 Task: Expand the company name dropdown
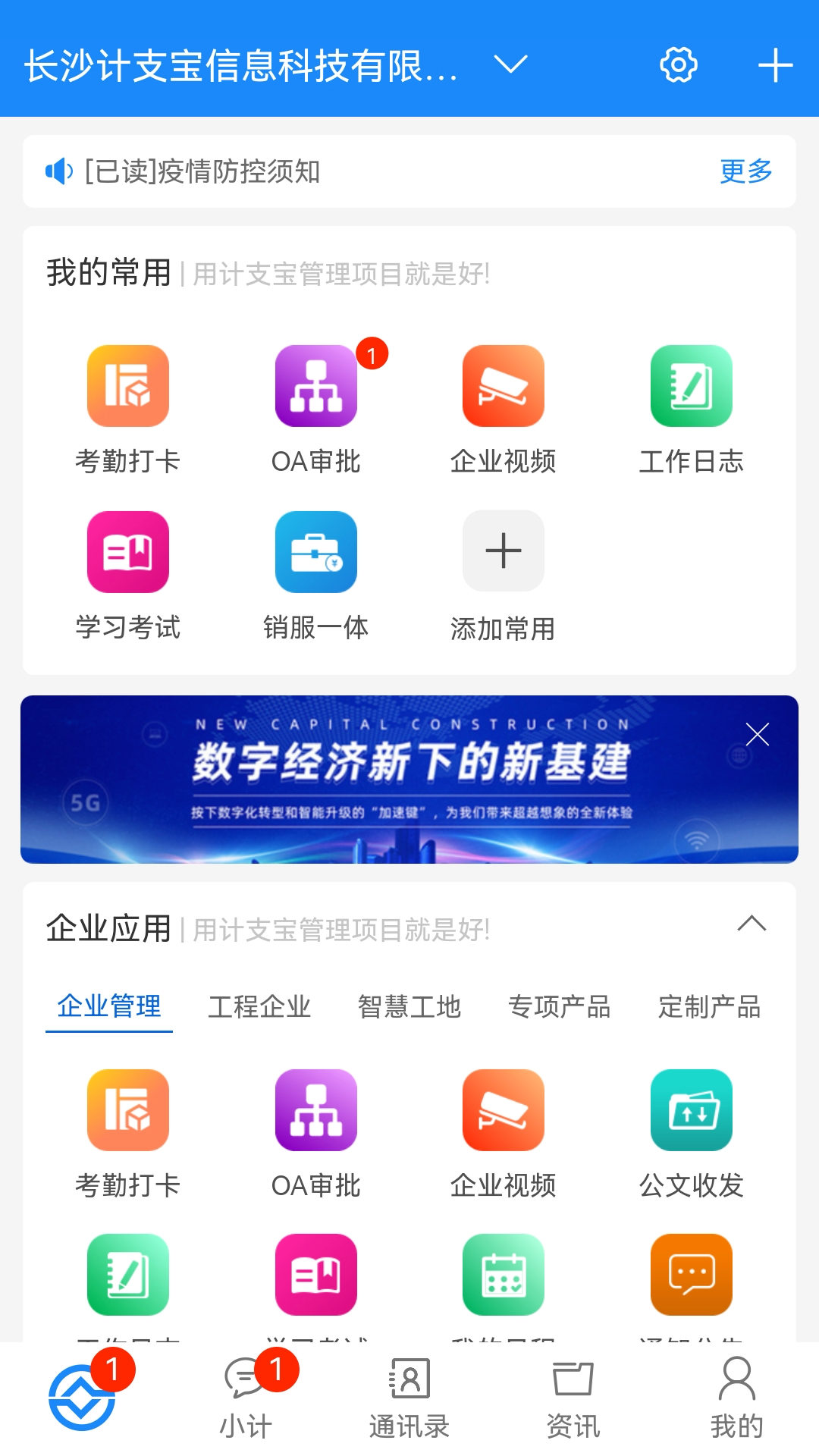[510, 65]
